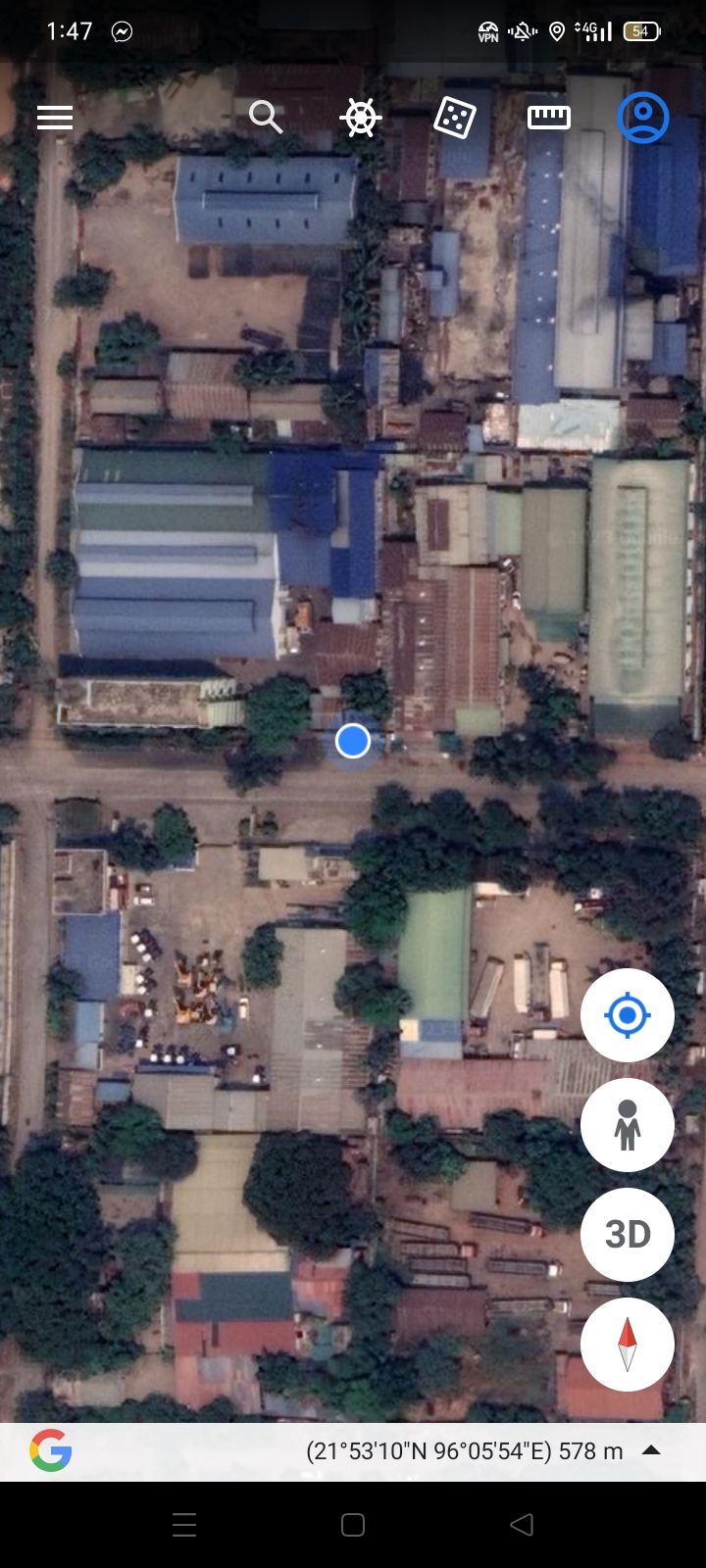Go to the system home screen
Screen dimensions: 706x1568
pos(353,1525)
